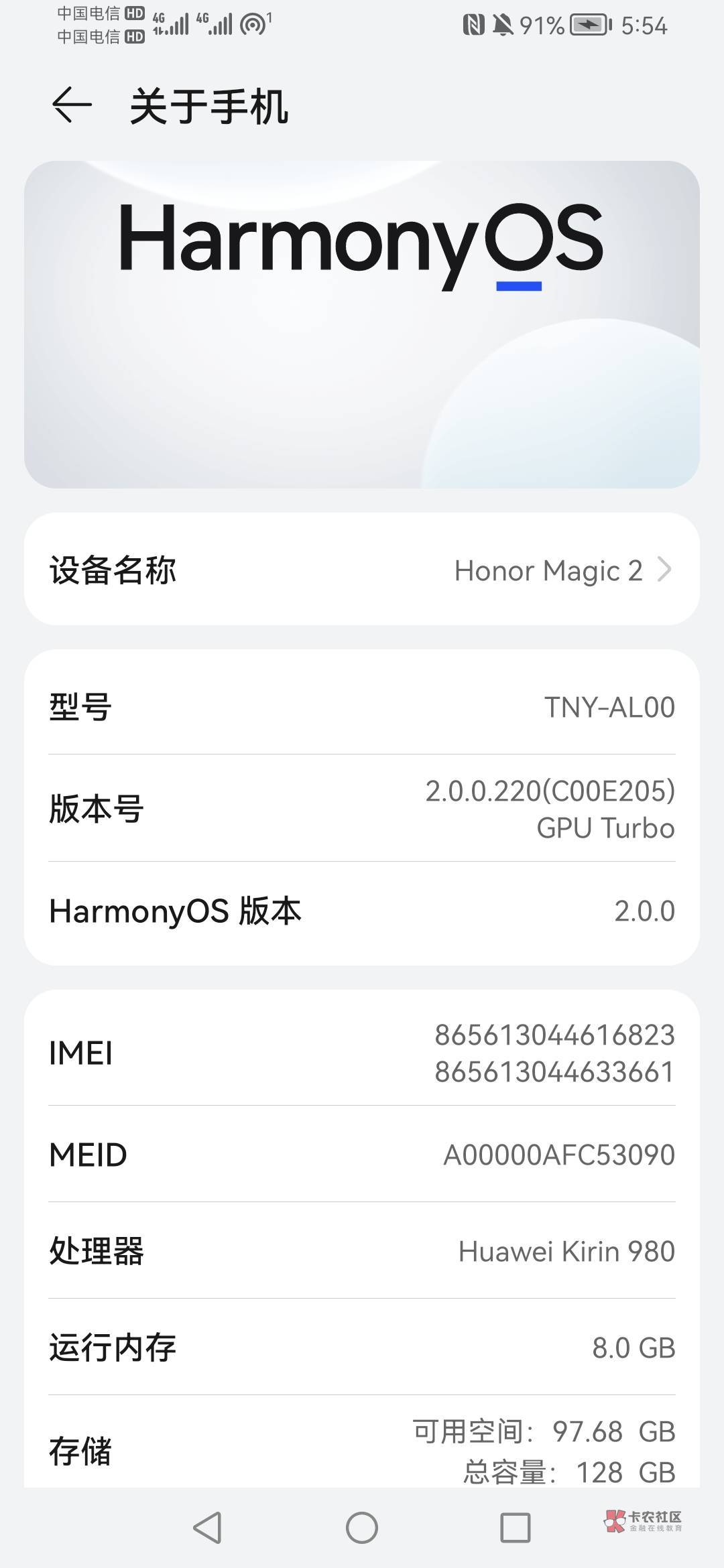Open recent apps via the square button
The image size is (724, 1568).
tap(516, 1528)
